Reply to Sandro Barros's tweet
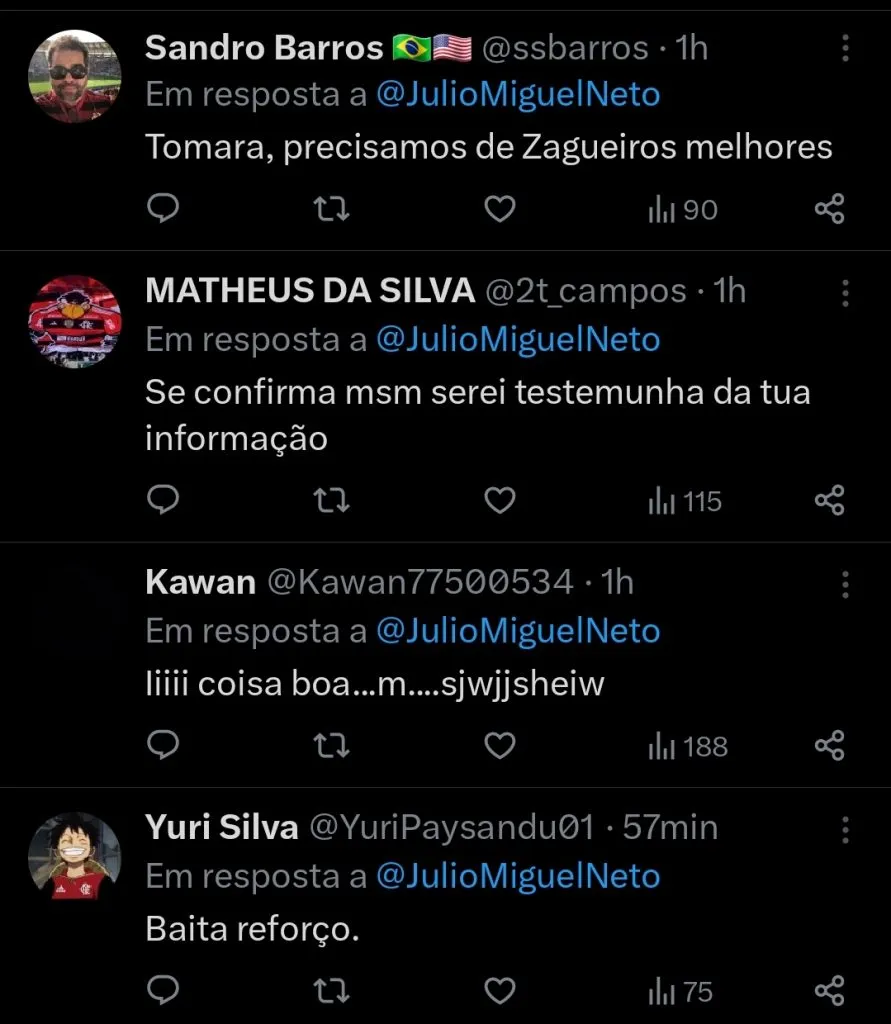891x1024 pixels. (x=163, y=209)
